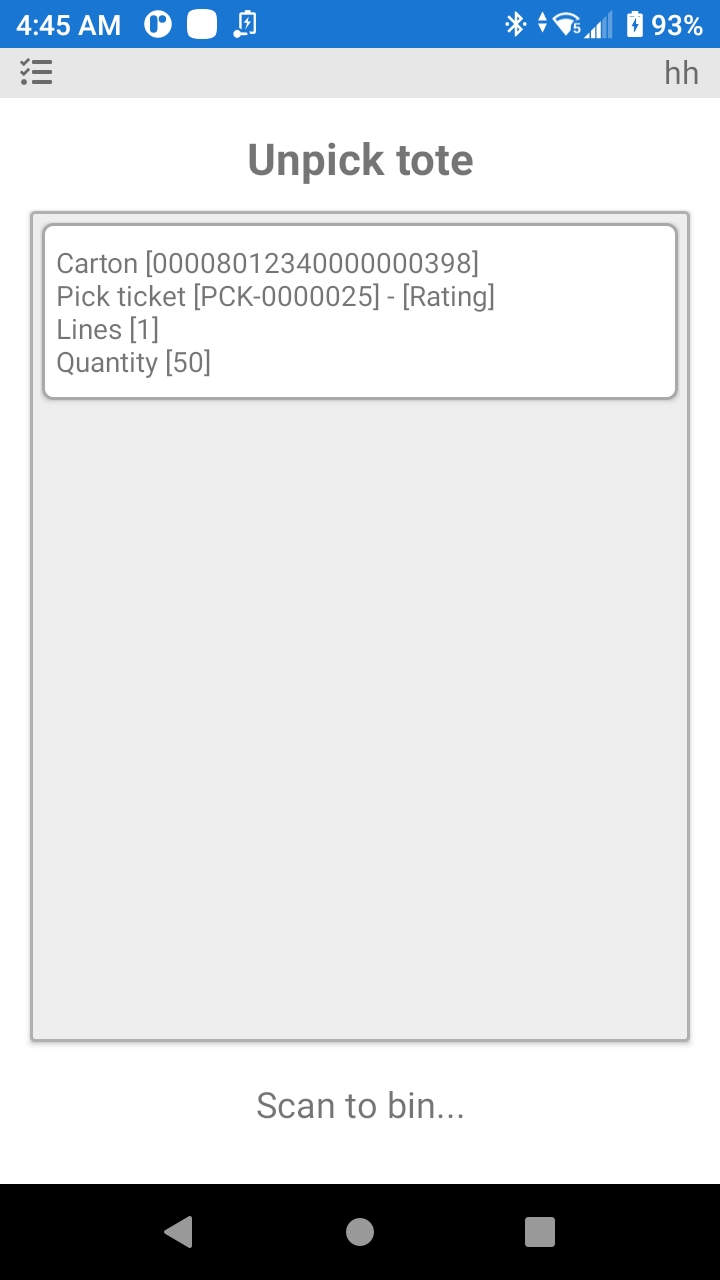
Task: Go back using system navigation
Action: coord(178,1232)
